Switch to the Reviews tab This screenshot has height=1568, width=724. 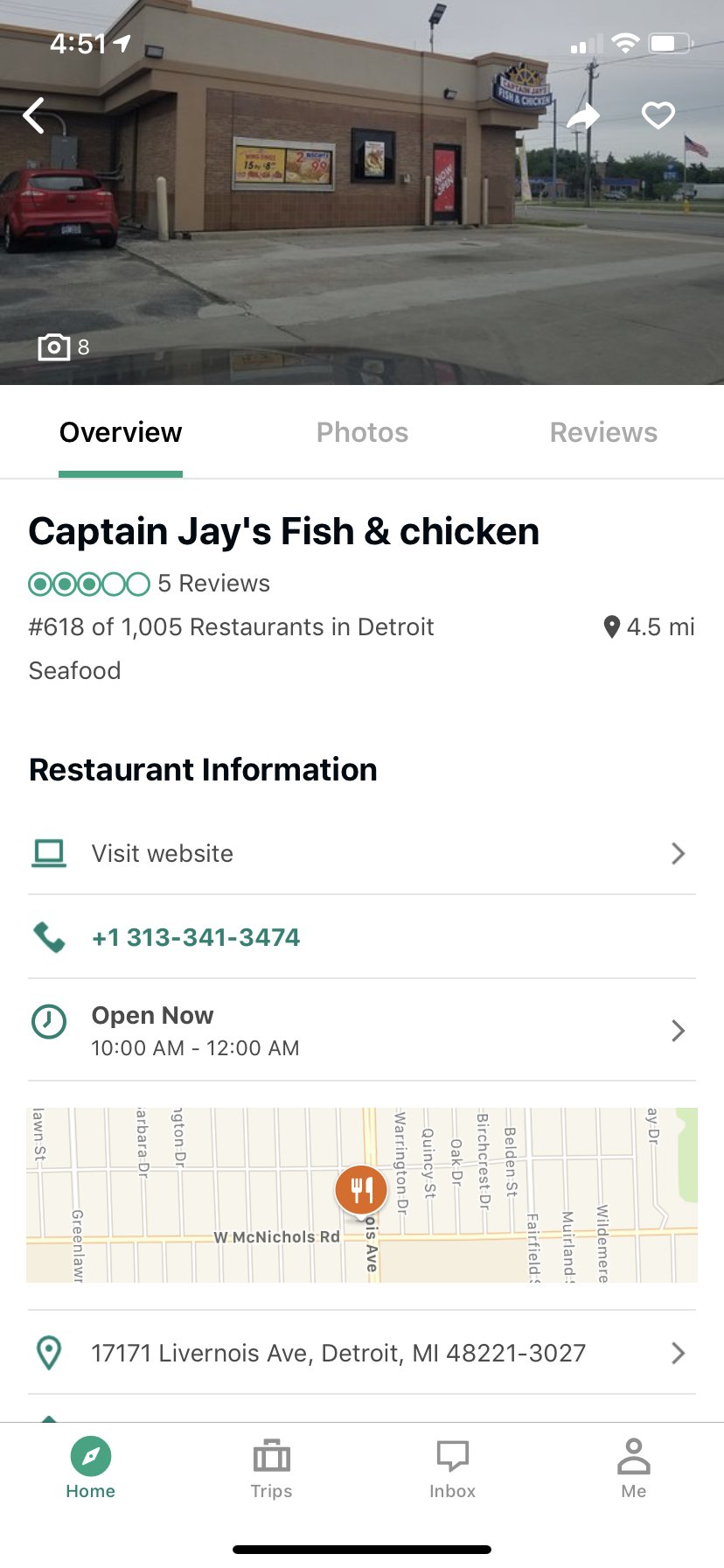coord(603,431)
